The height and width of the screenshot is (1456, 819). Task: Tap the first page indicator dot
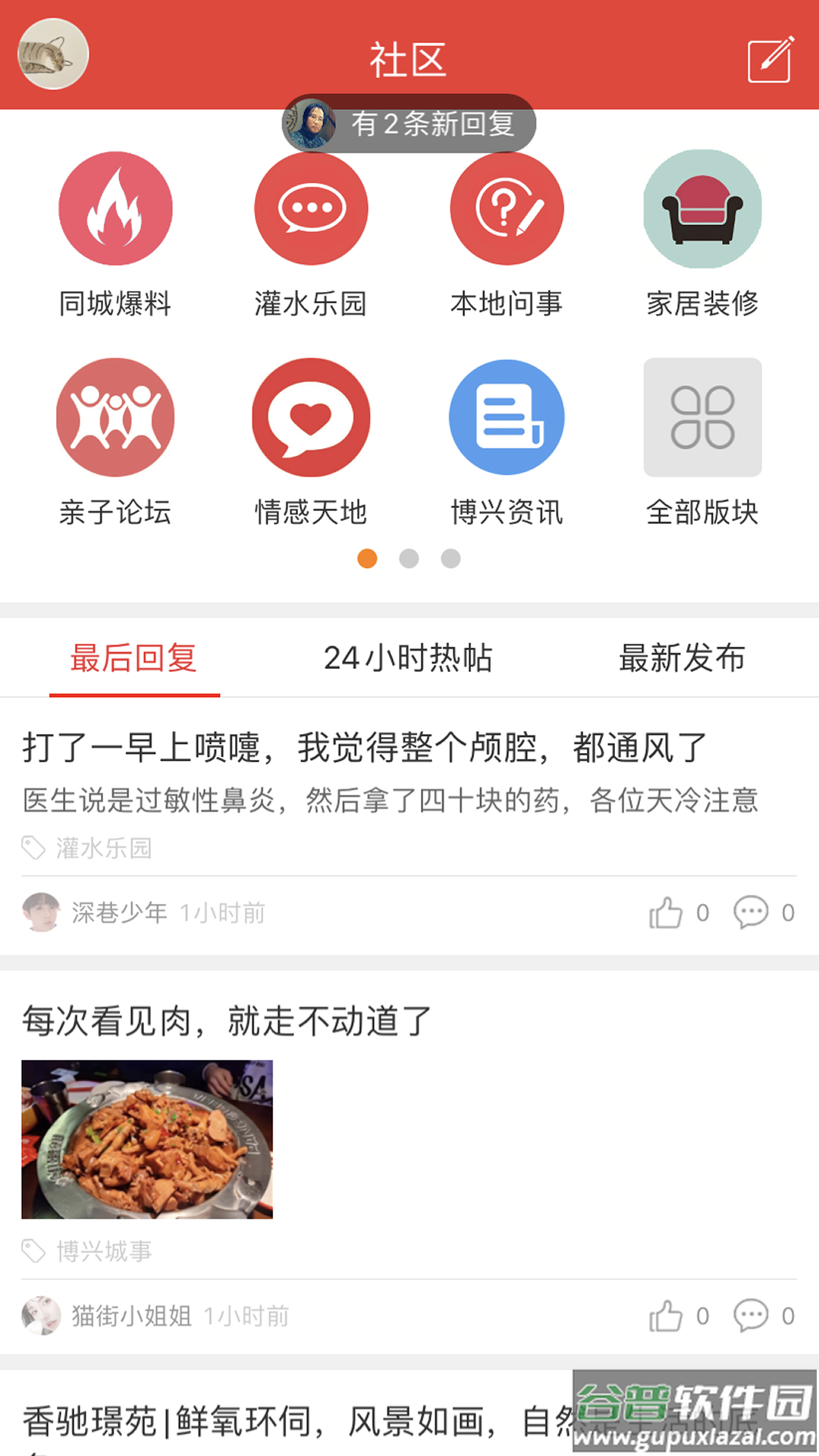(369, 559)
